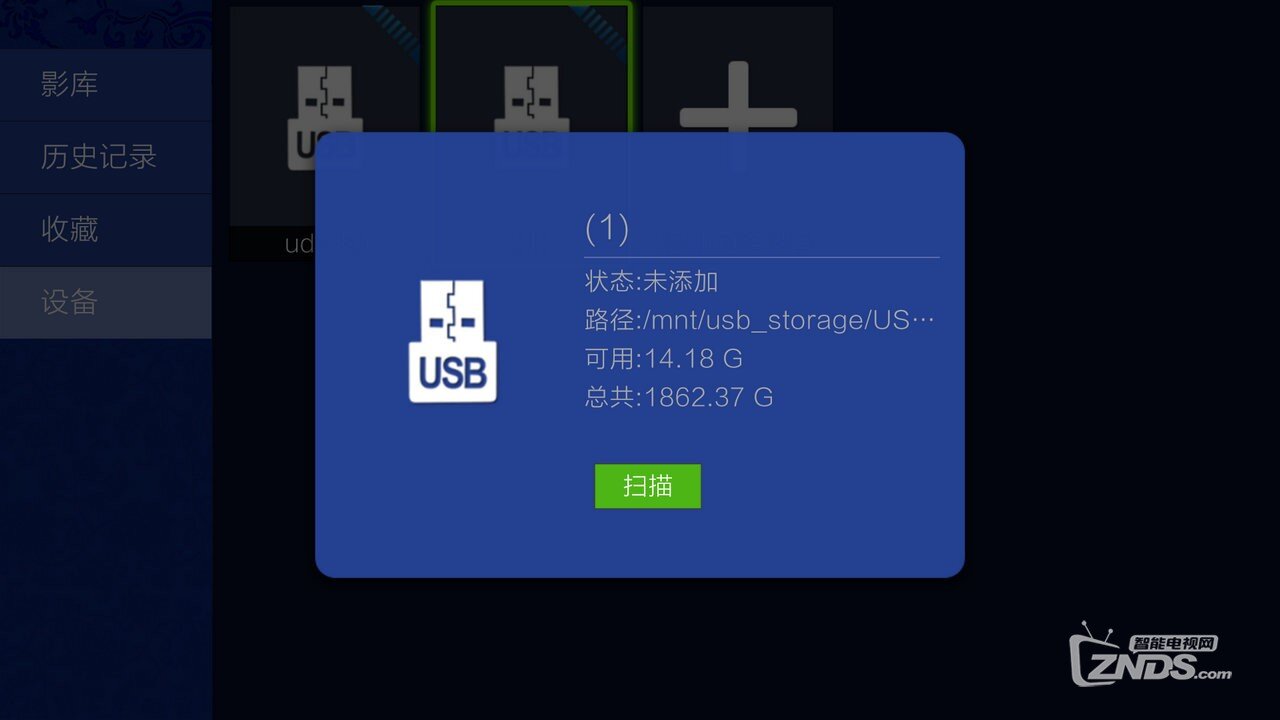Open the 影库 library section

[105, 85]
